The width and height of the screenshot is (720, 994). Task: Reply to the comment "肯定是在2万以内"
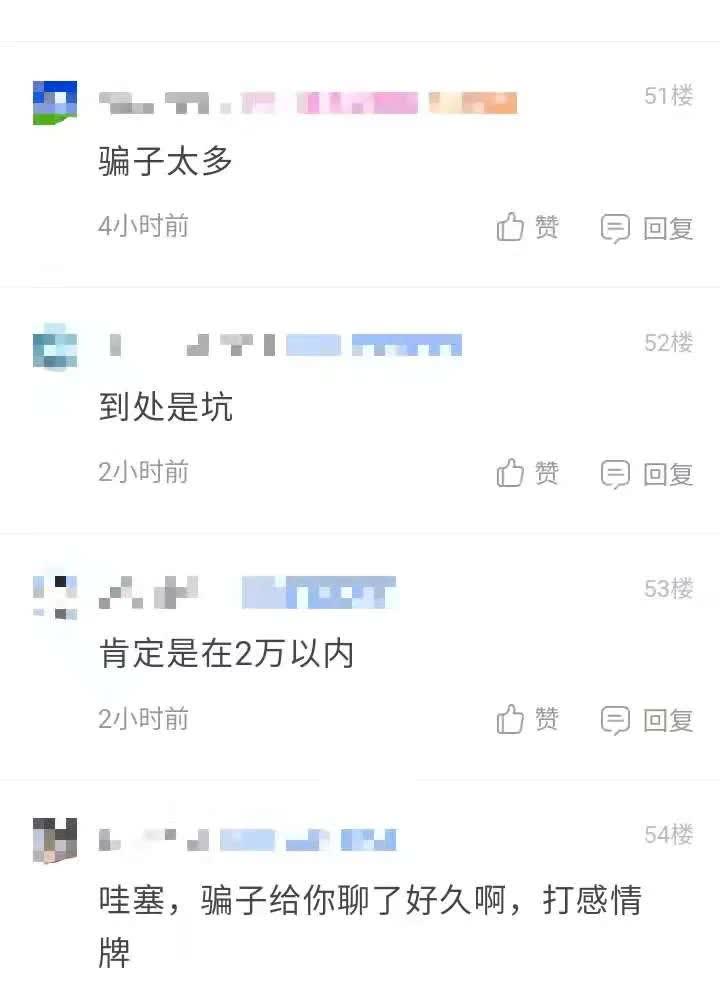coord(647,719)
